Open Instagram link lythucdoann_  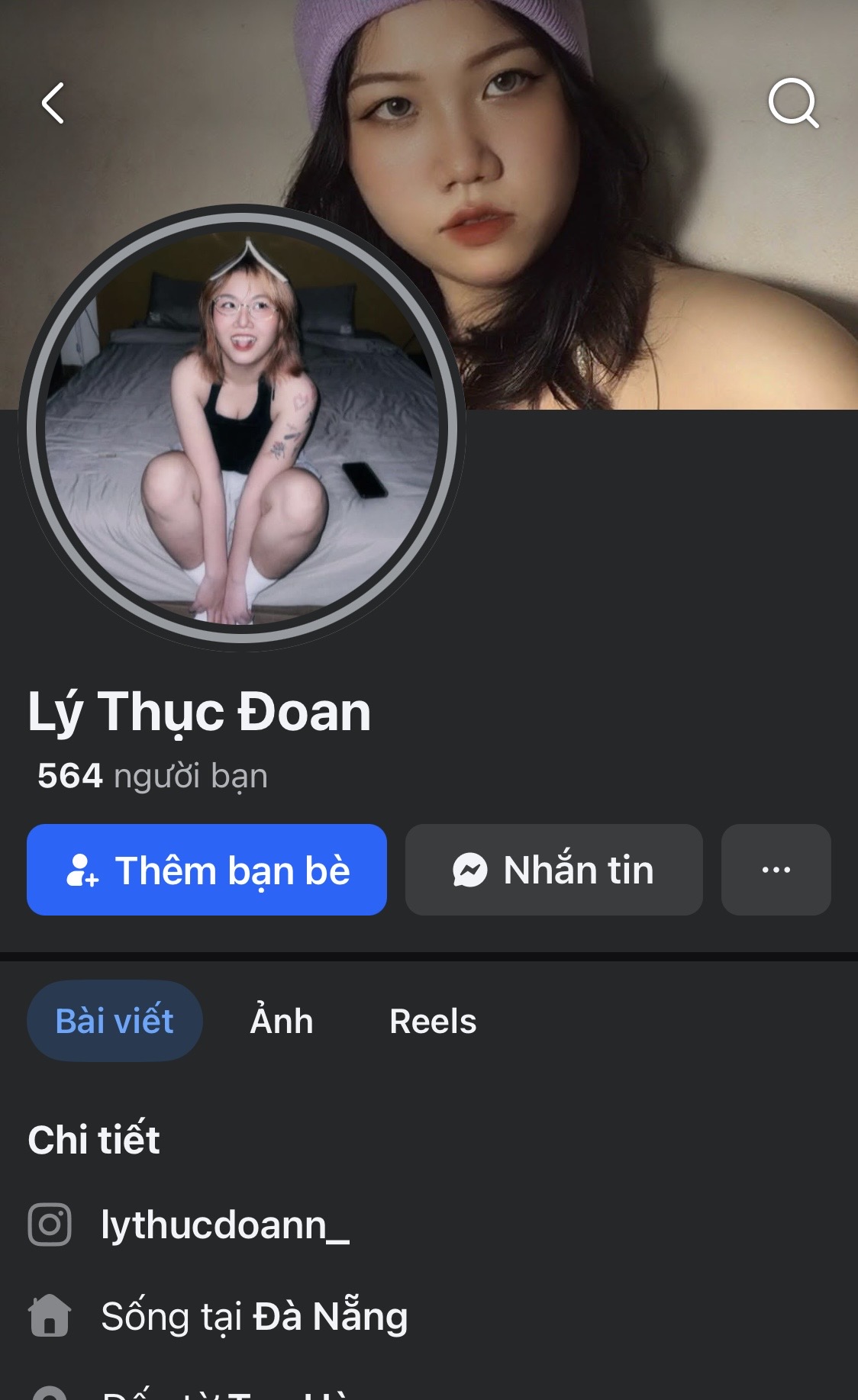225,1225
